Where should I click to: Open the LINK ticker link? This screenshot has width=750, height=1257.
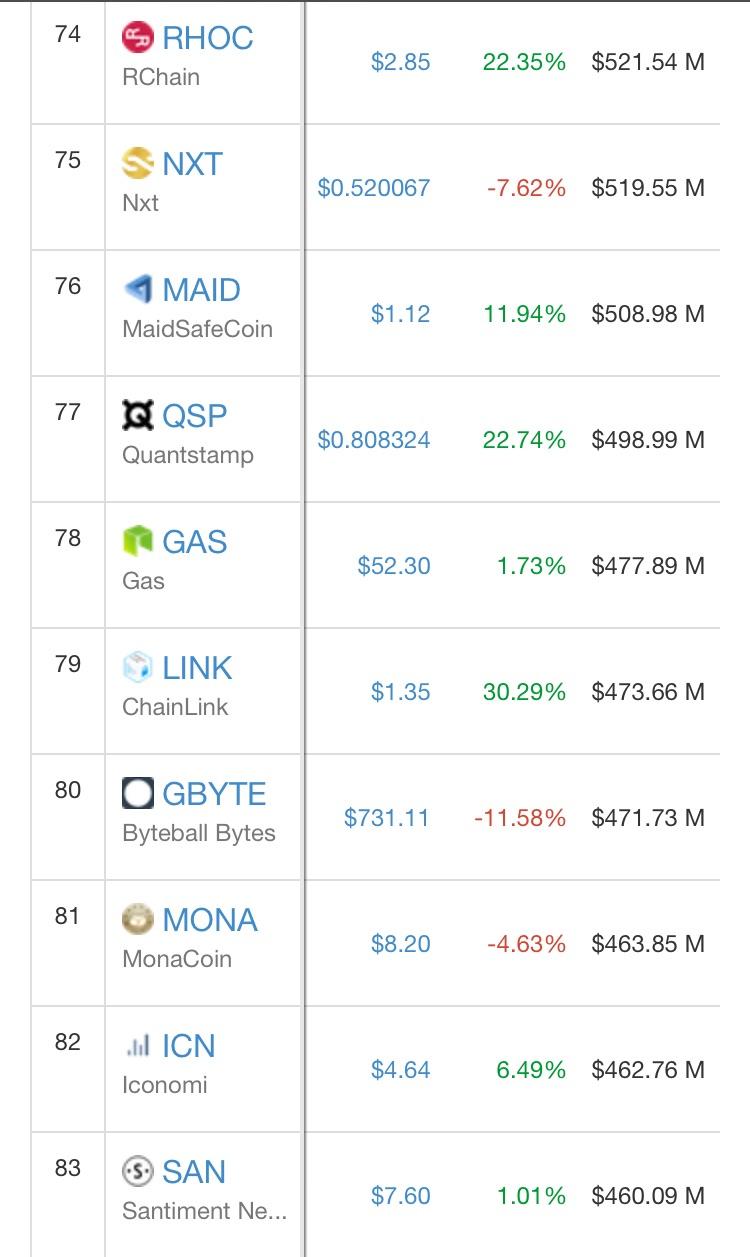click(197, 666)
